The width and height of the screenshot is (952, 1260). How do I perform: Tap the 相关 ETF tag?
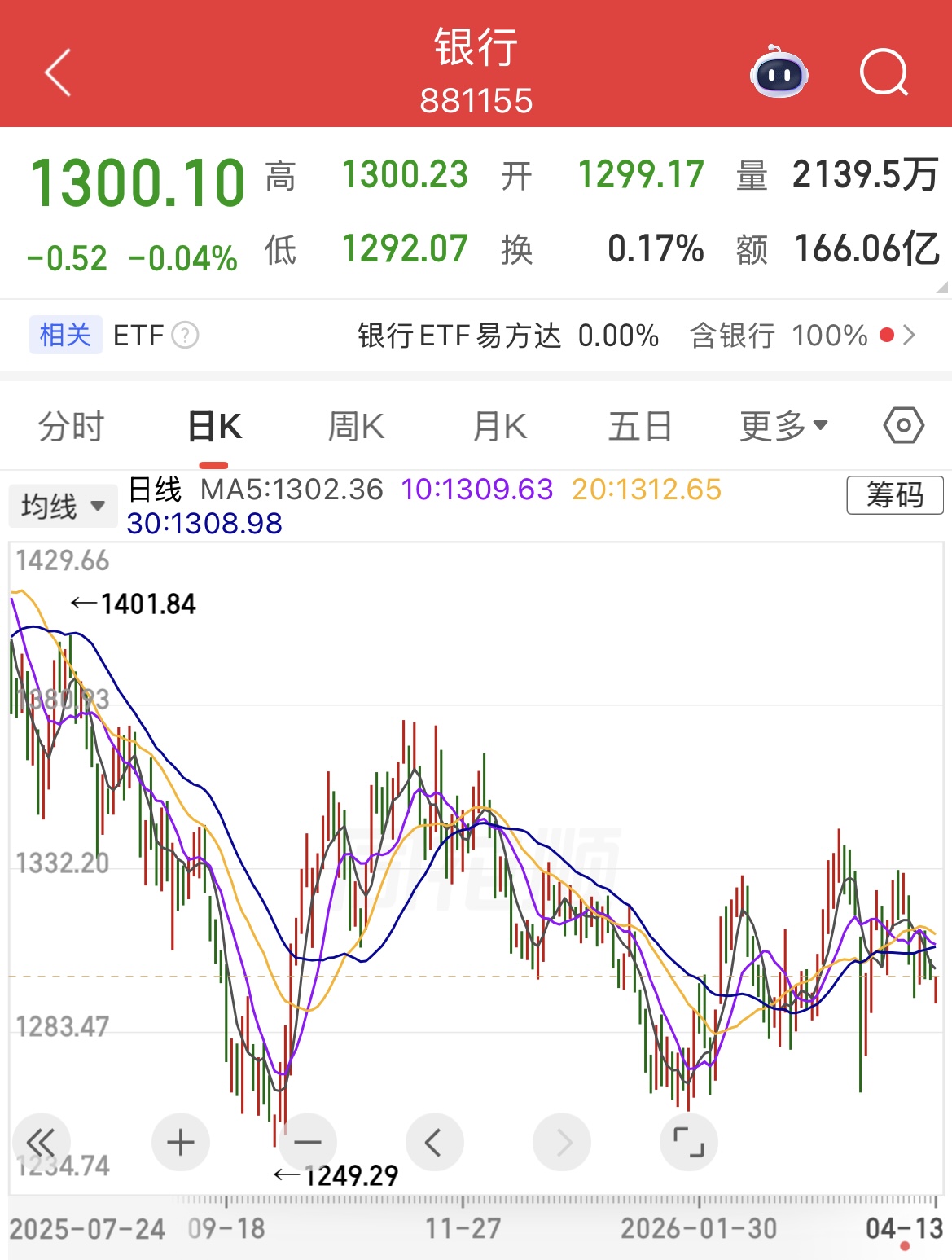click(66, 335)
